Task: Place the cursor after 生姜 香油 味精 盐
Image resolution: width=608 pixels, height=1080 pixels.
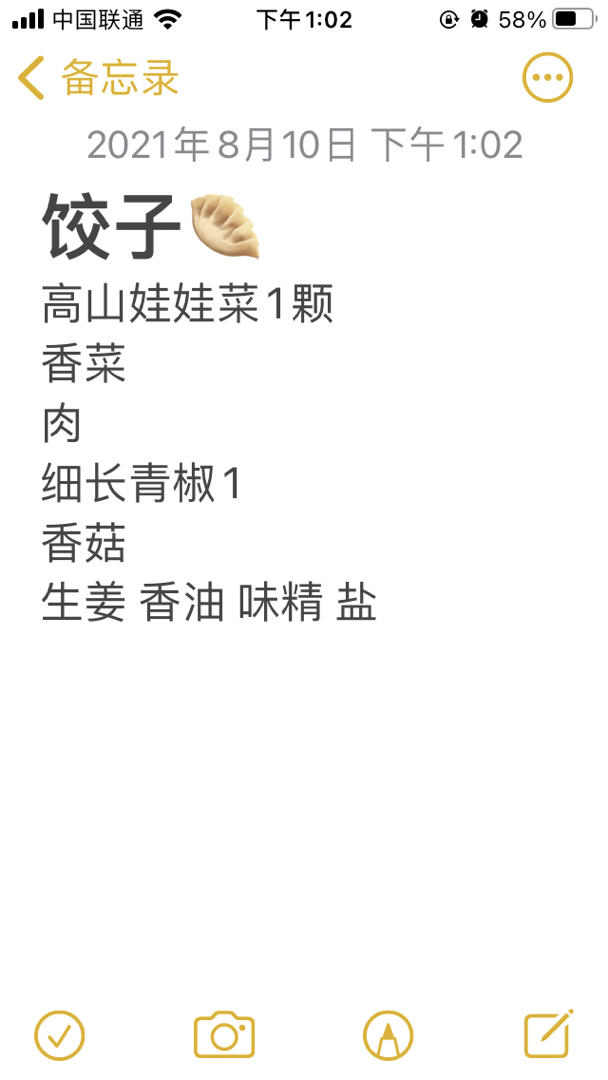Action: [380, 603]
